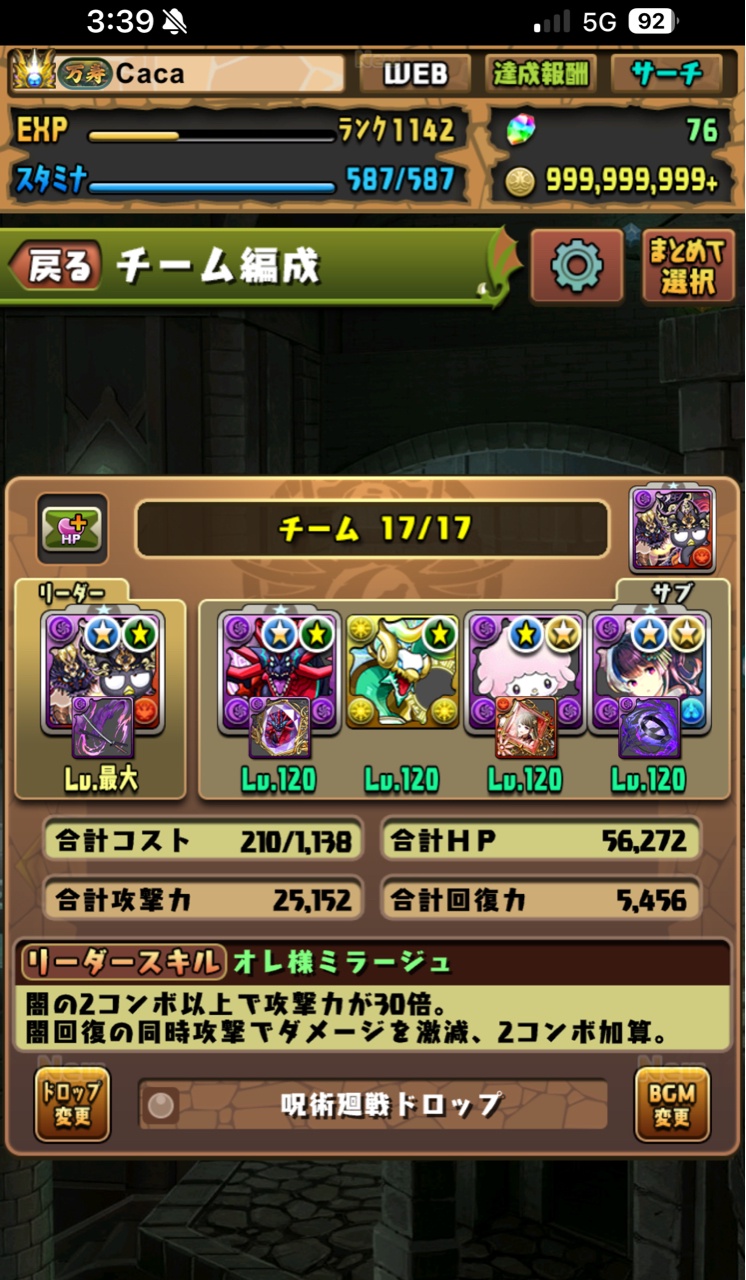Open 達成報酬 achievement rewards
Viewport: 746px width, 1280px height.
click(x=541, y=73)
